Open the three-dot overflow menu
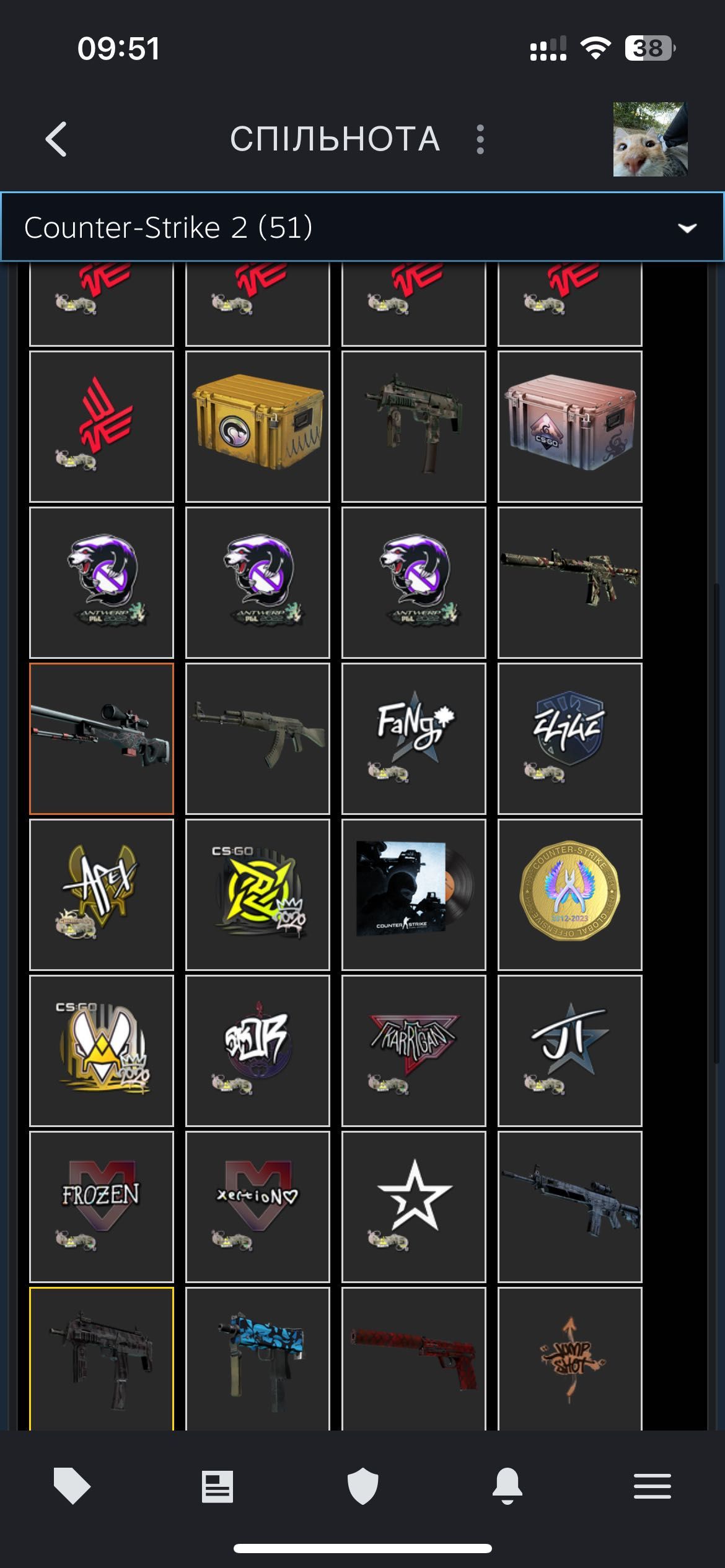Viewport: 725px width, 1568px height. click(480, 139)
